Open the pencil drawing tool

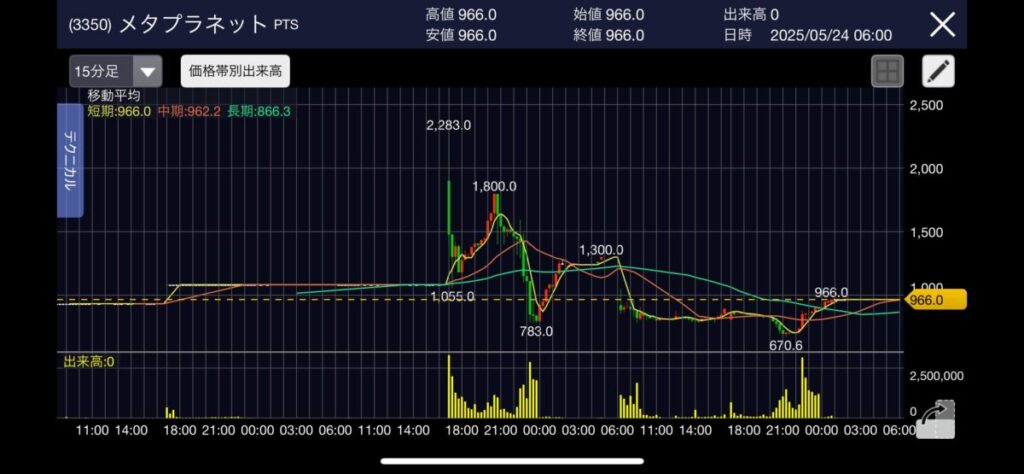(938, 72)
